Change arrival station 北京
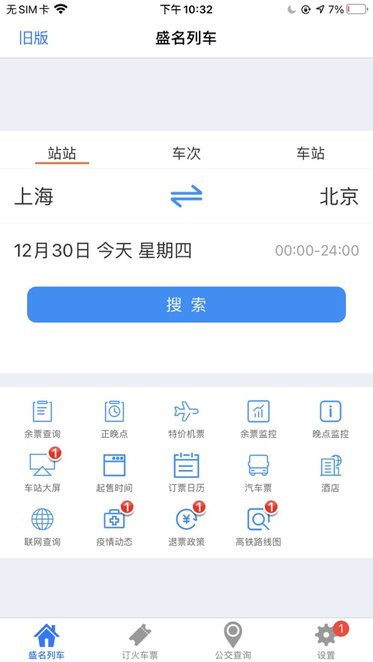 click(339, 197)
